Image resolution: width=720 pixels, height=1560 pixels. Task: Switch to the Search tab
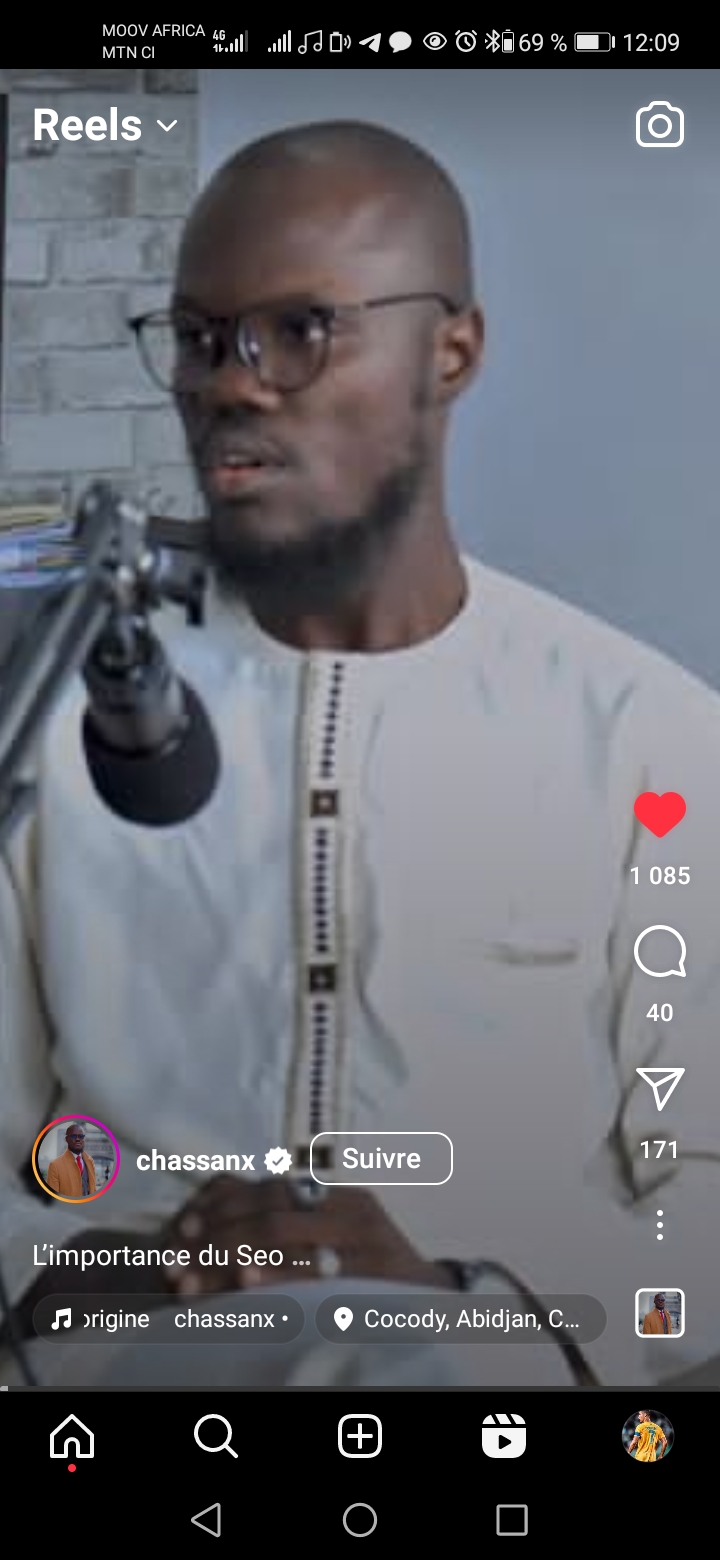coord(215,1438)
